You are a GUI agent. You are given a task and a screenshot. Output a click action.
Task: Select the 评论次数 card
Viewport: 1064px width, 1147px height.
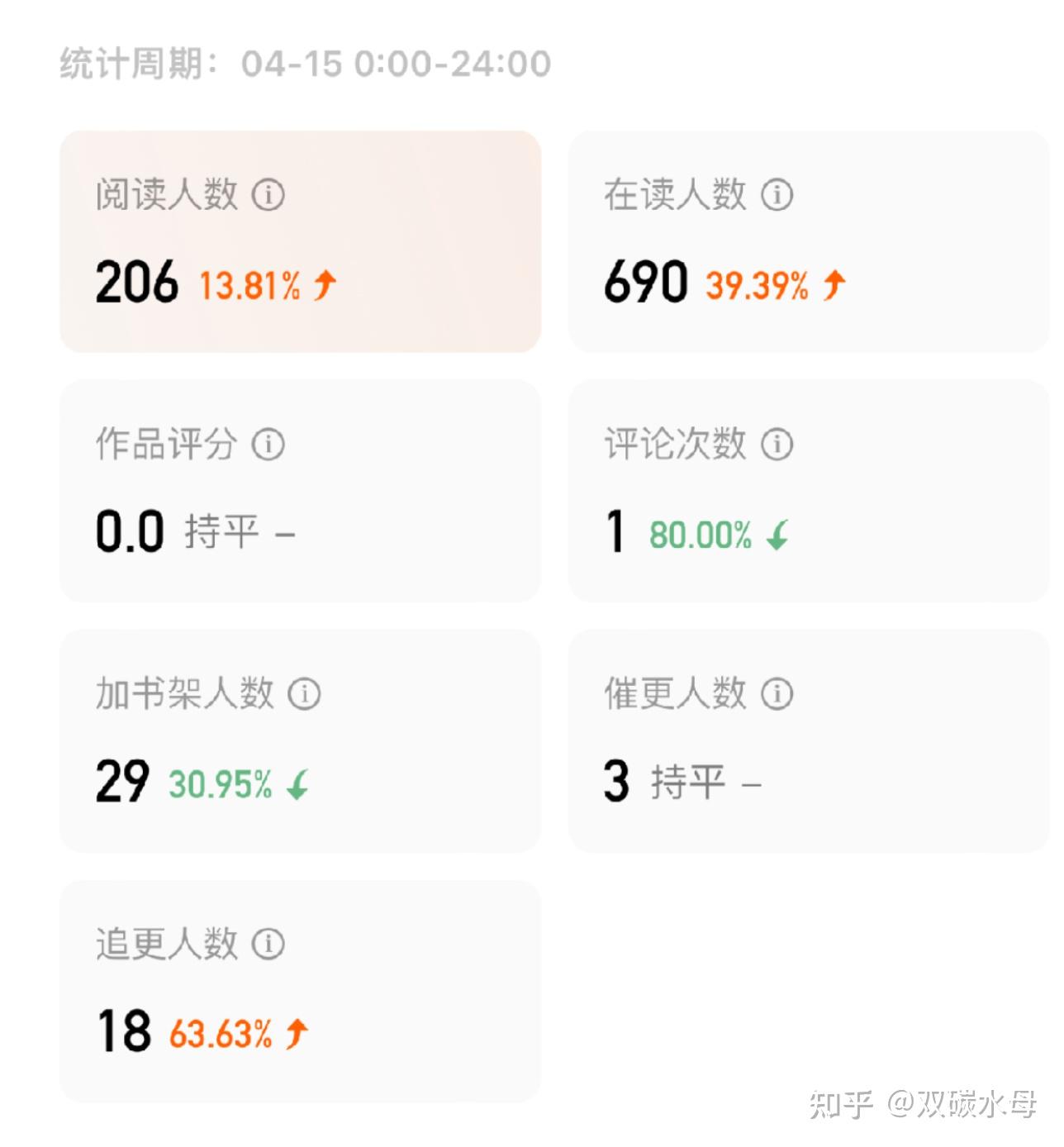pos(808,491)
